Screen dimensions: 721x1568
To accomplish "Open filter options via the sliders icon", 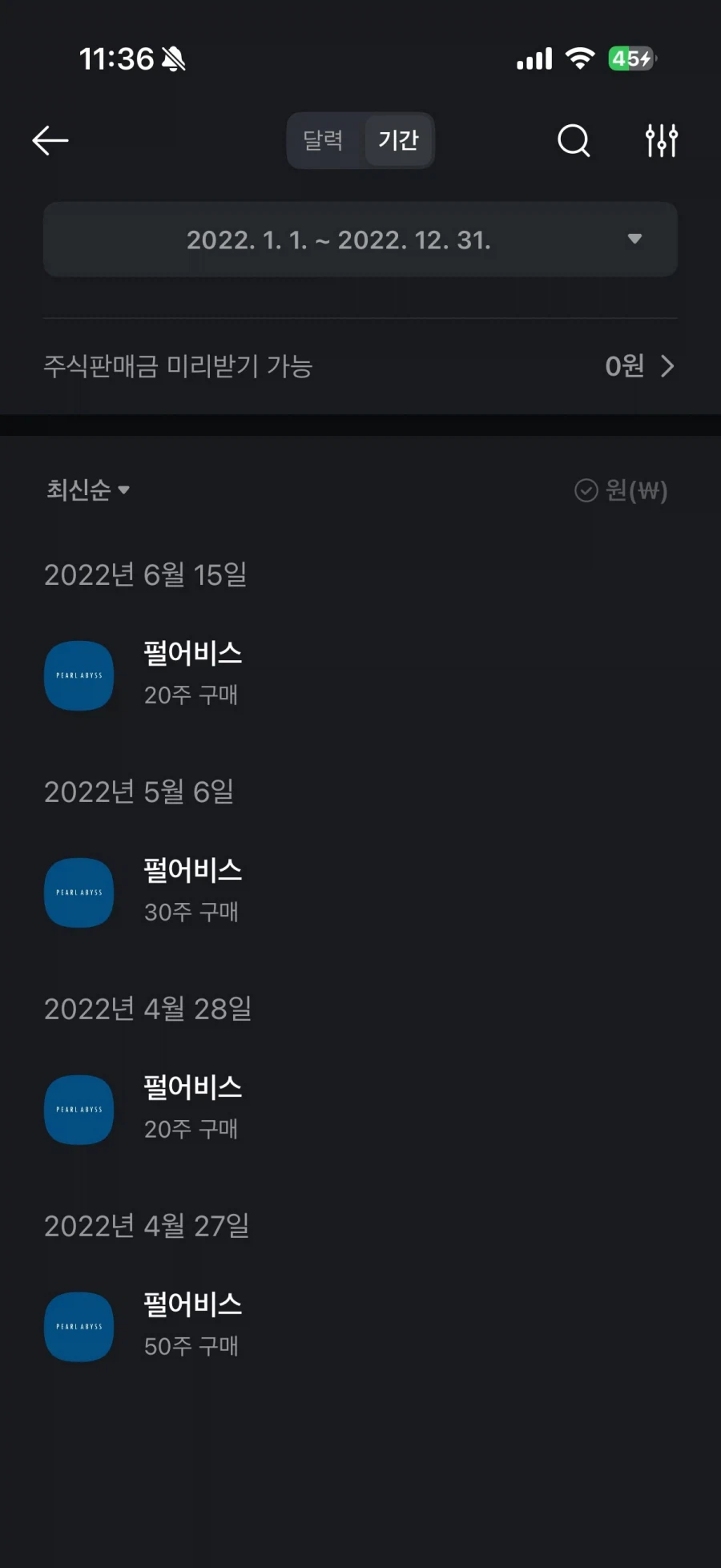I will (x=661, y=140).
